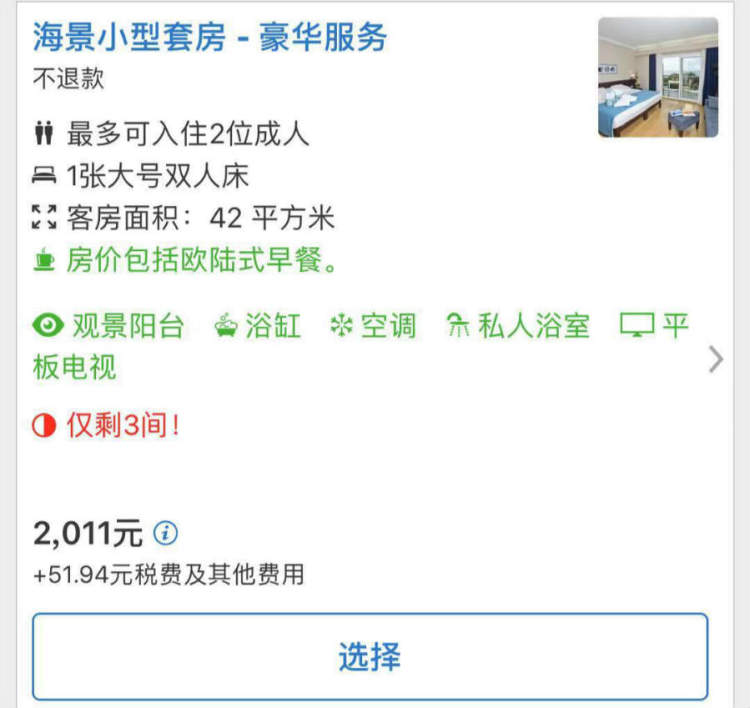Expand the room amenities chevron arrow
The height and width of the screenshot is (708, 750).
pyautogui.click(x=715, y=359)
